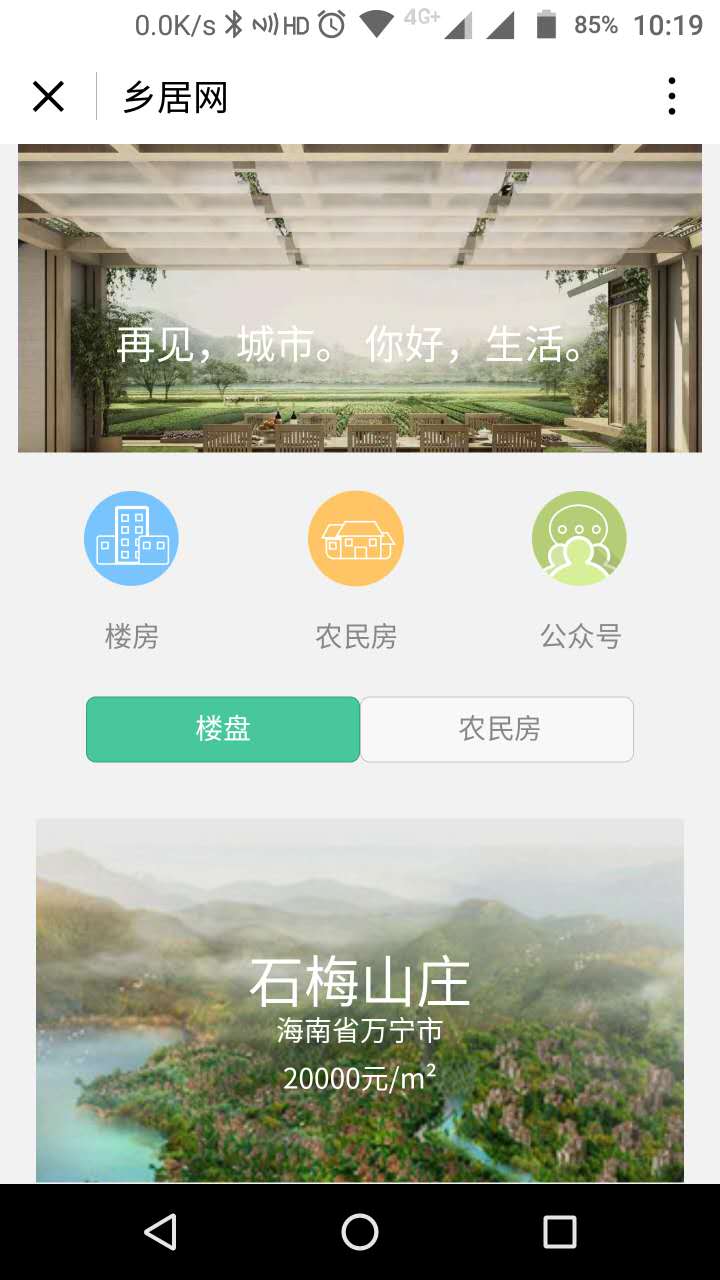This screenshot has height=1280, width=720.
Task: Tap the 再见，城市 banner image
Action: click(360, 298)
